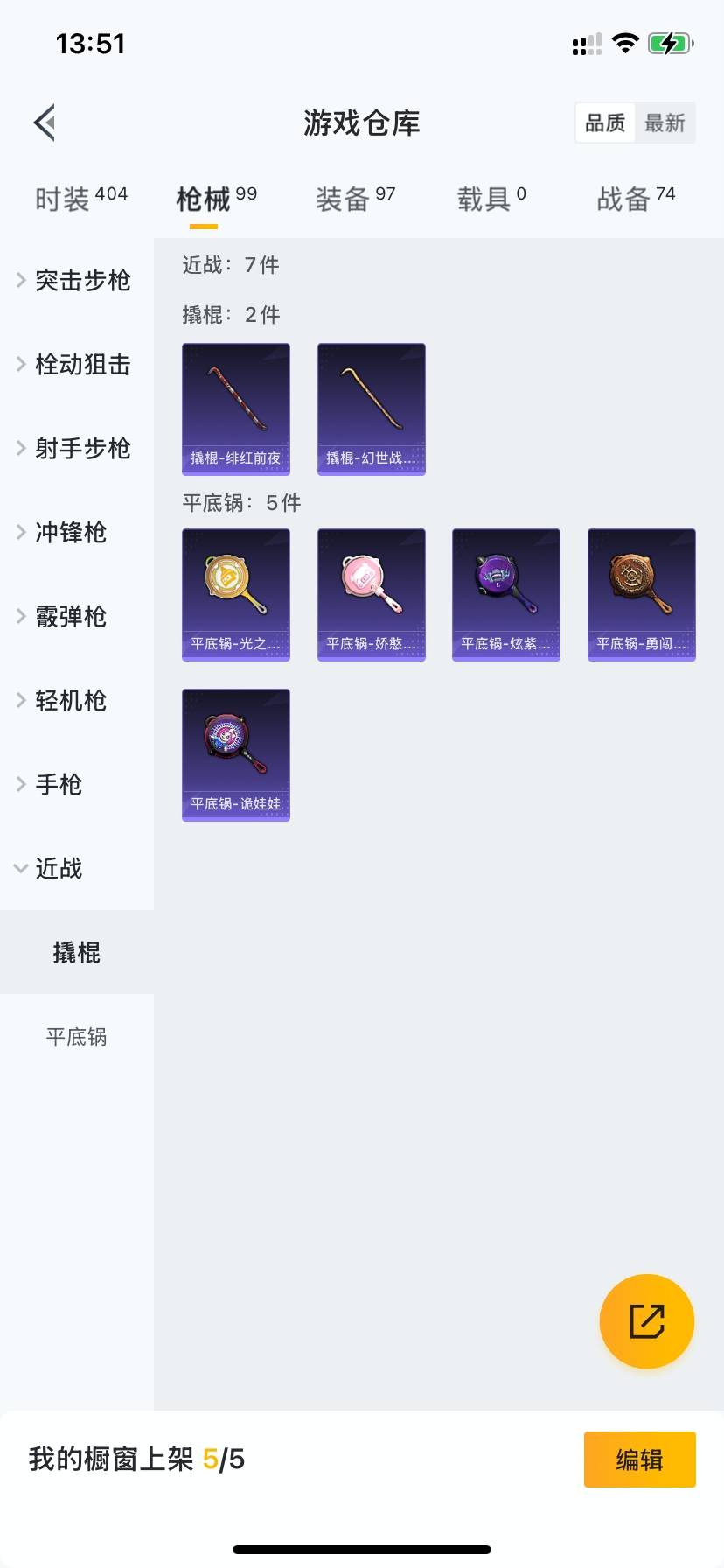Expand the 轻机枪 category
Viewport: 724px width, 1568px height.
click(x=77, y=700)
